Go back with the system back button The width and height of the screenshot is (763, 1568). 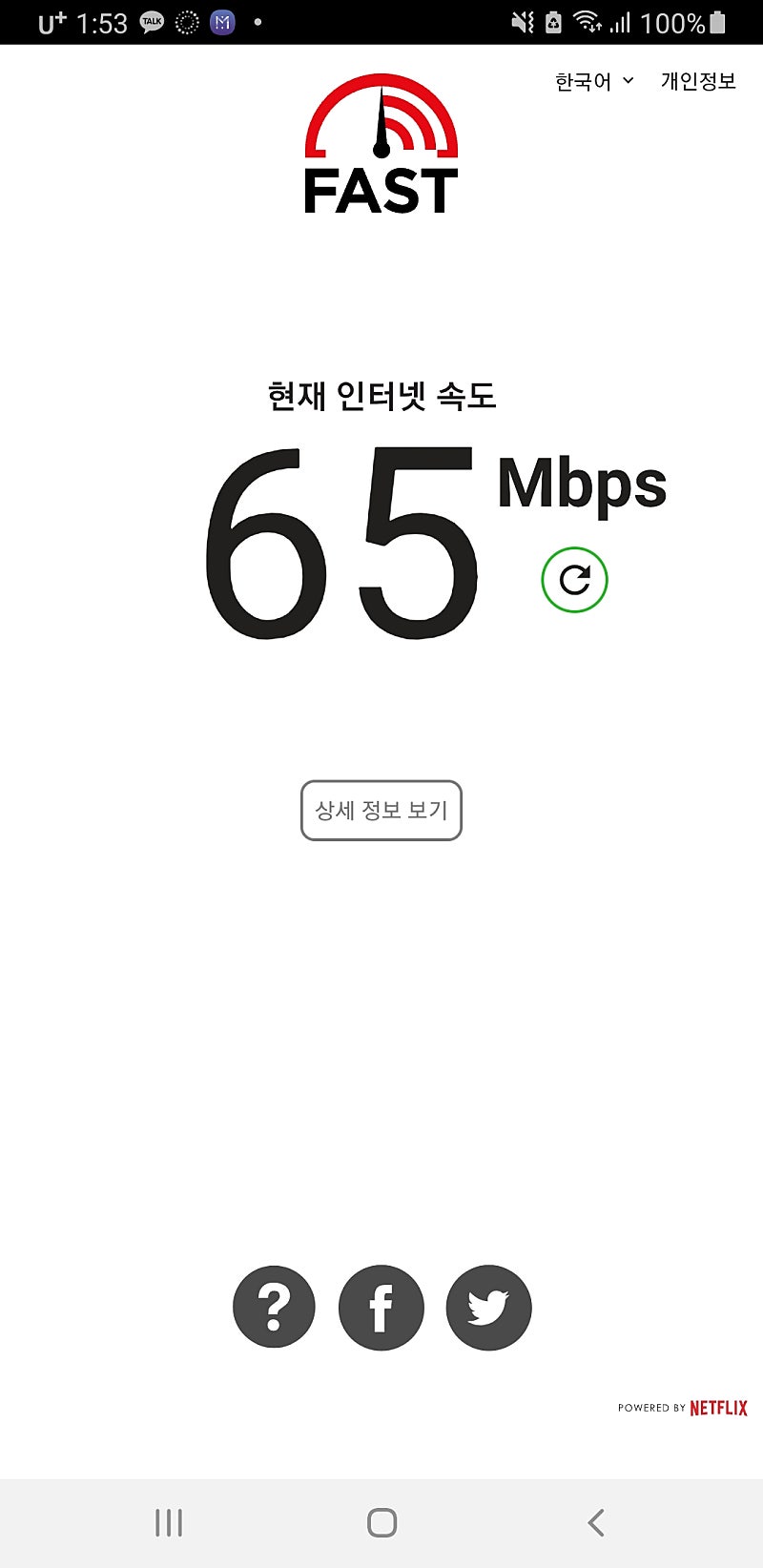pos(596,1522)
